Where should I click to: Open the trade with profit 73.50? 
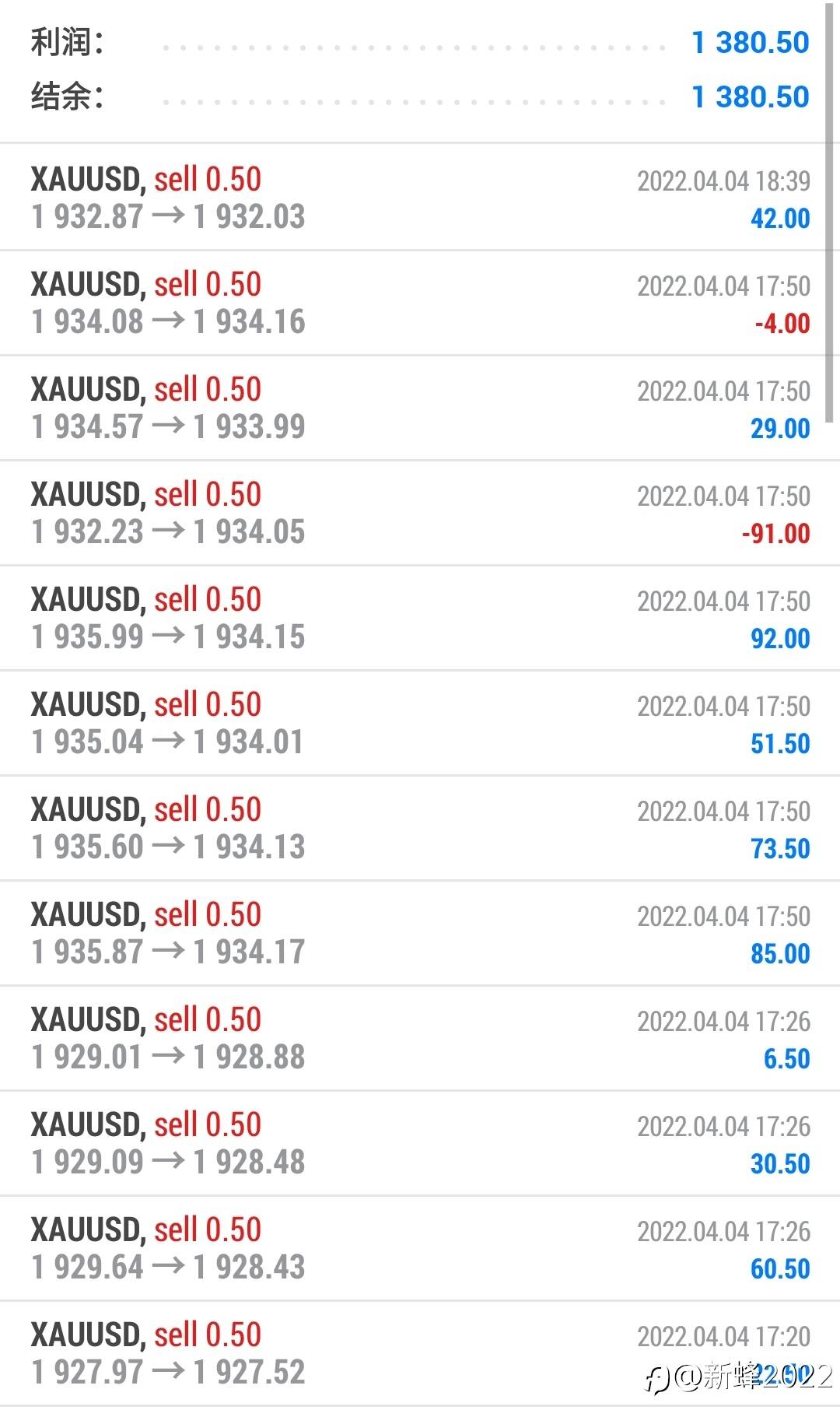(x=420, y=829)
